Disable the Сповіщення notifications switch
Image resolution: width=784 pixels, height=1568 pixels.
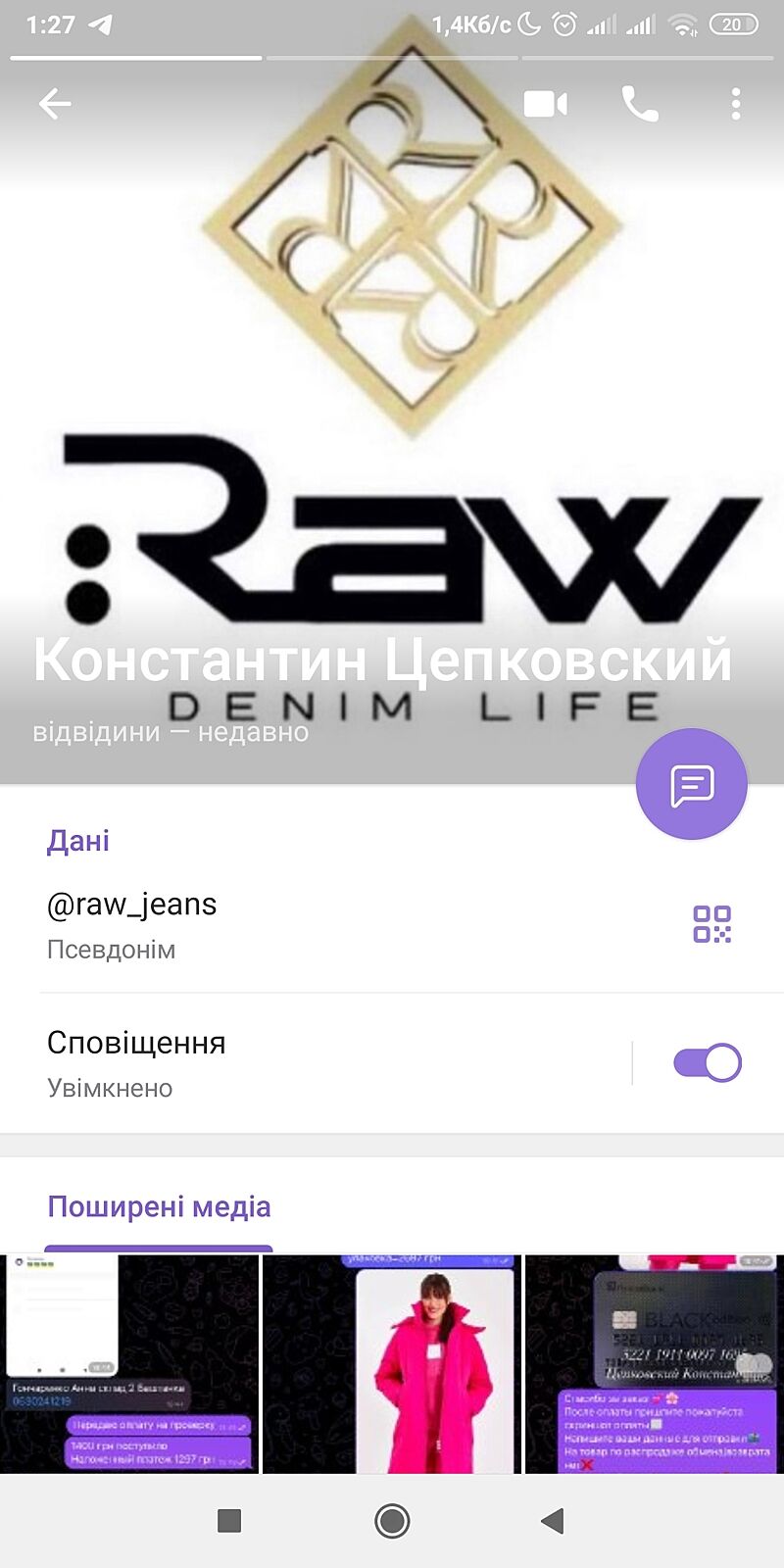point(708,1063)
